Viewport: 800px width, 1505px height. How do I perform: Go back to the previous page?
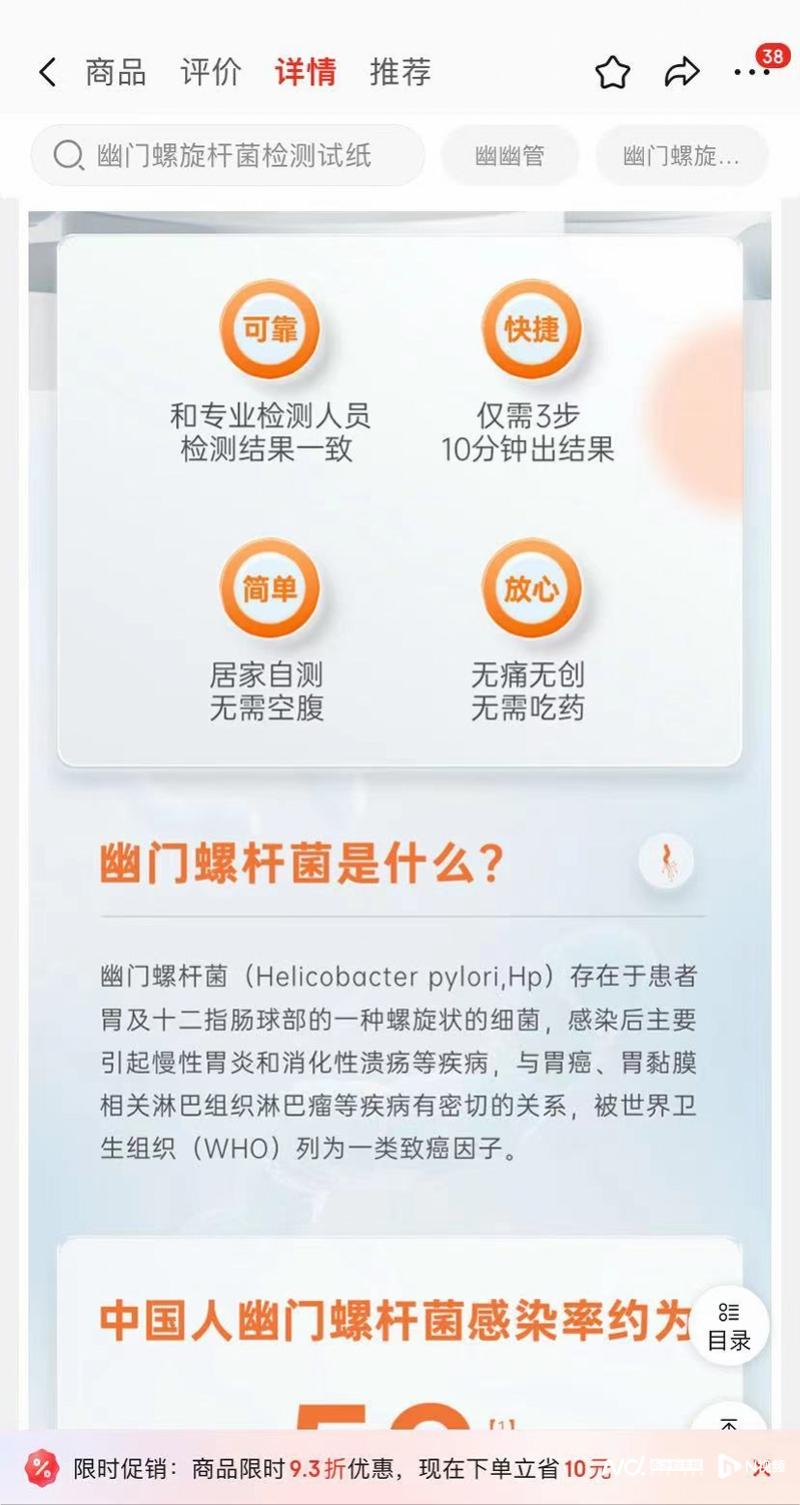(x=47, y=72)
